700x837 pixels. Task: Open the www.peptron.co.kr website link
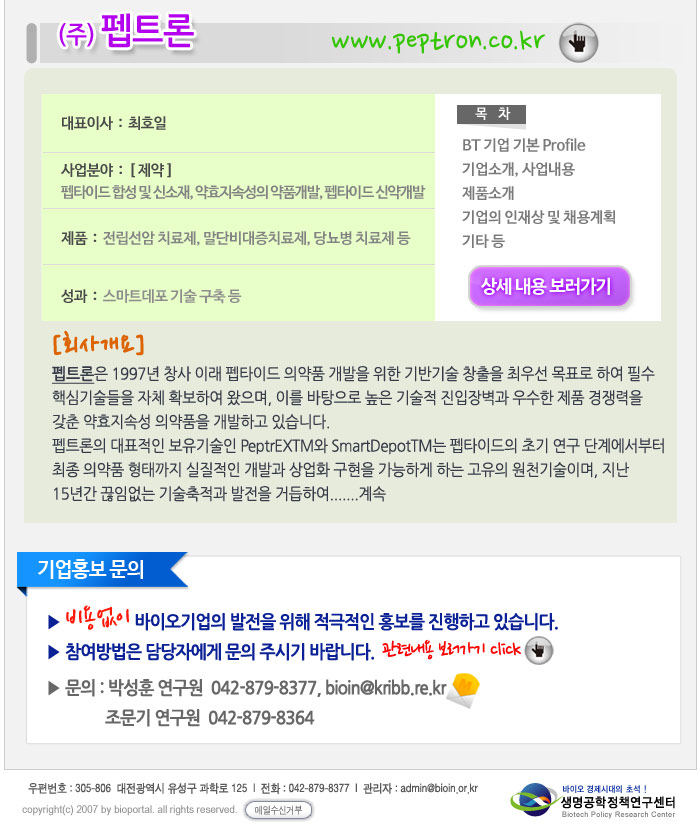click(437, 42)
